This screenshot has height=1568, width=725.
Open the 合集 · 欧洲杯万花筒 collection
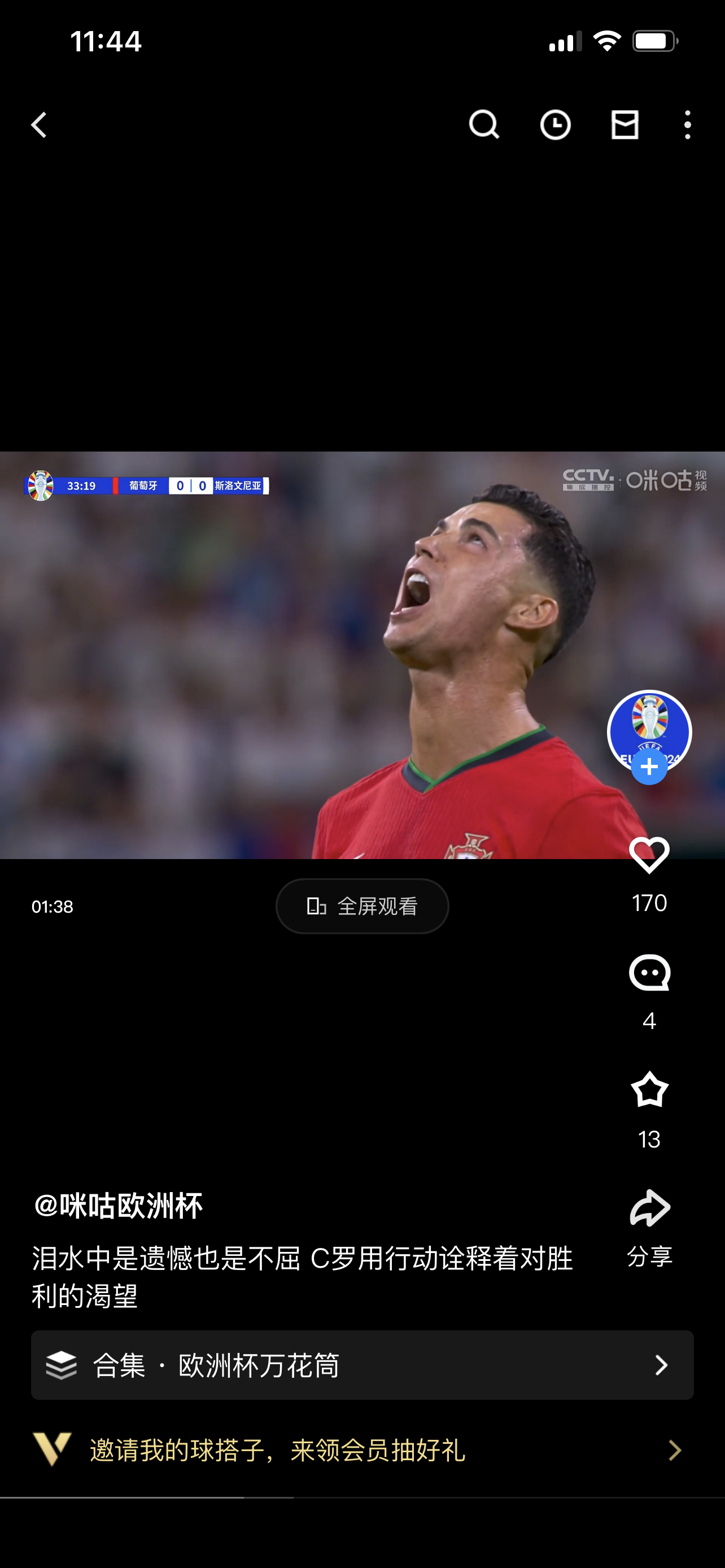pyautogui.click(x=362, y=1365)
